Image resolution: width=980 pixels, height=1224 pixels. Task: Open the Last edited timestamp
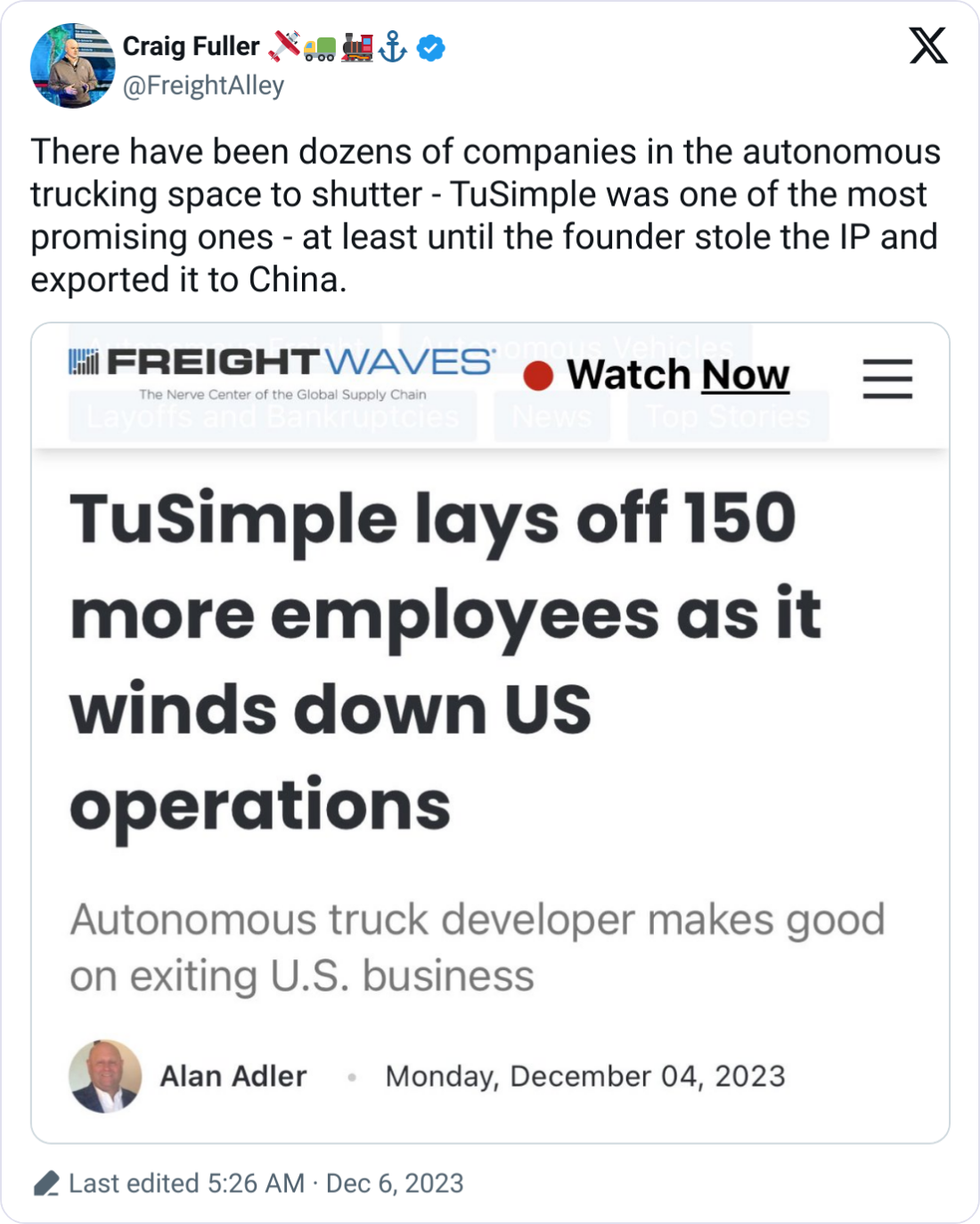click(265, 1183)
